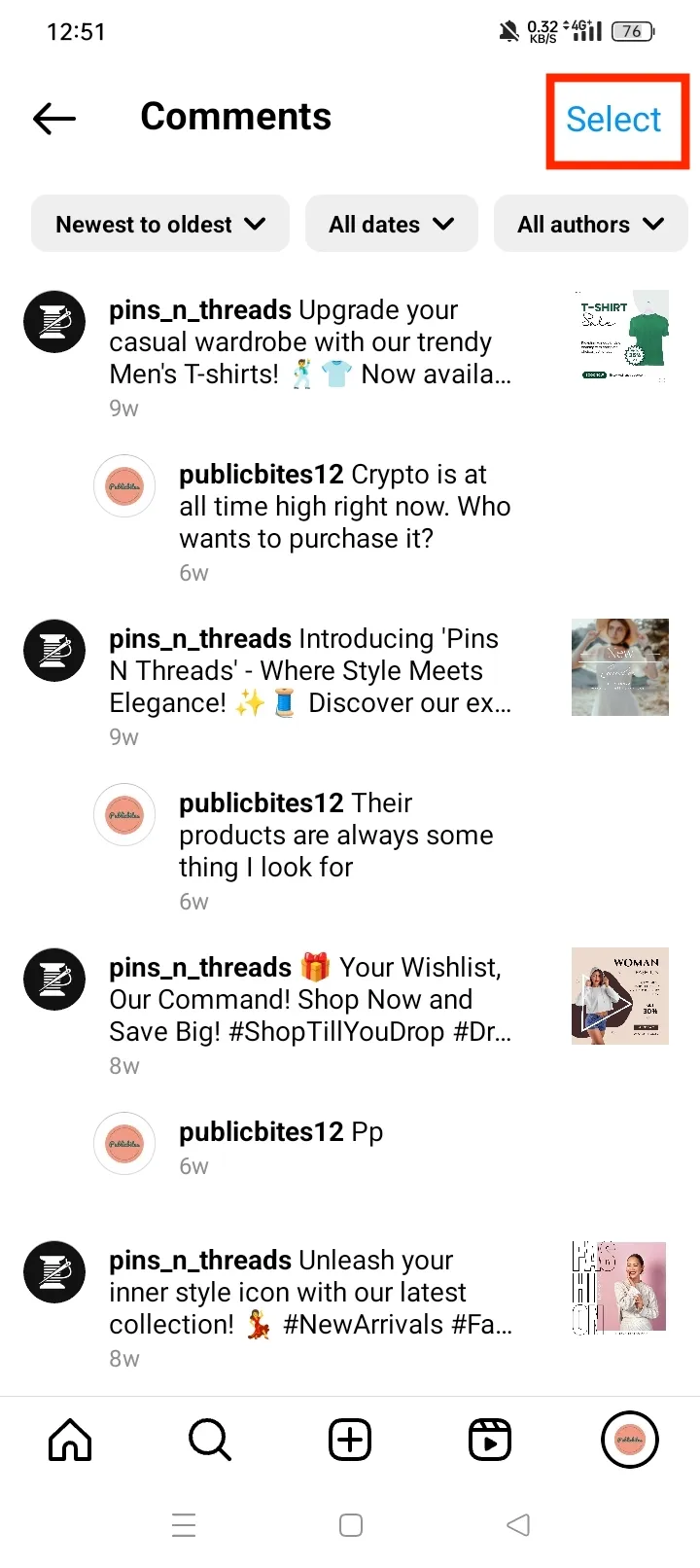Tap the system back button
The height and width of the screenshot is (1568, 700).
(x=518, y=1525)
